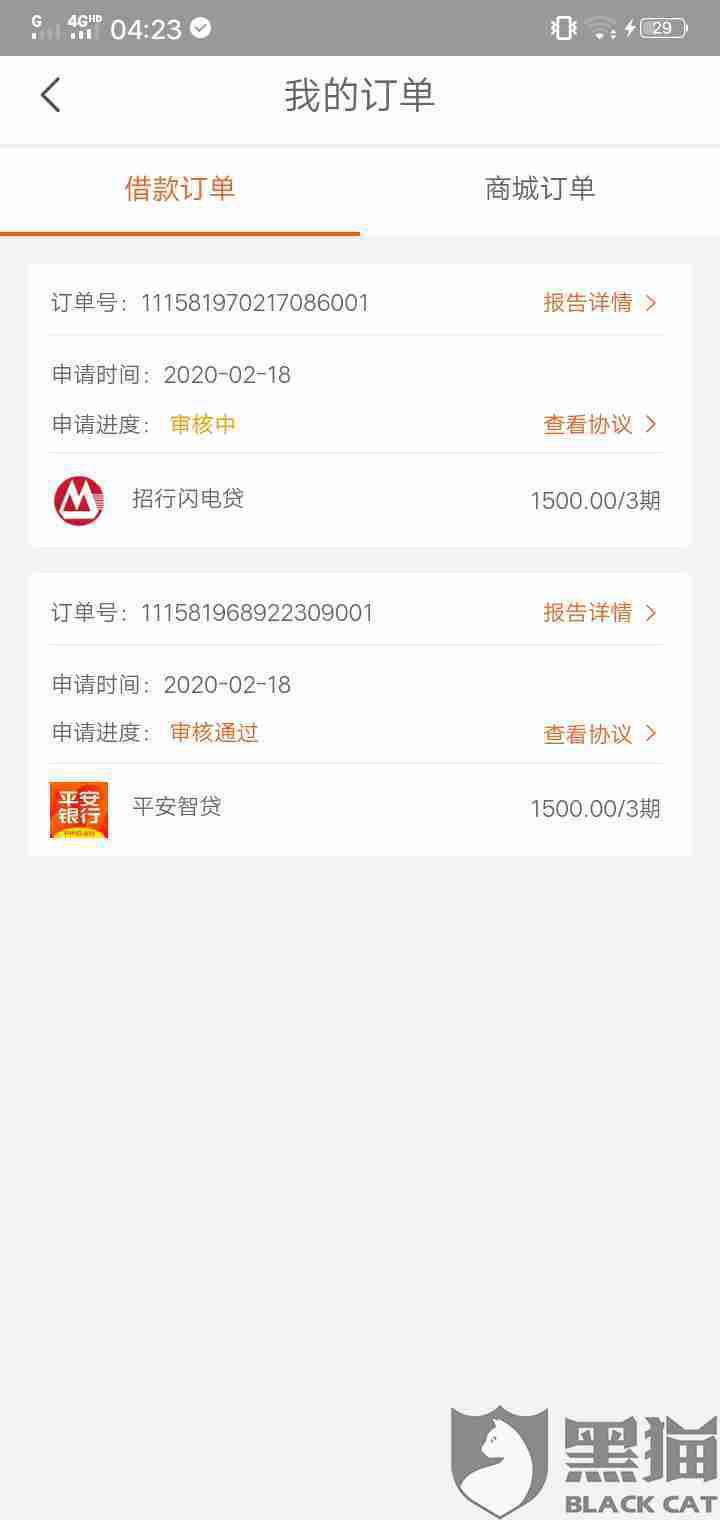Open 报告详情 for the 招行闪电贷 order
The width and height of the screenshot is (720, 1520).
tap(600, 303)
